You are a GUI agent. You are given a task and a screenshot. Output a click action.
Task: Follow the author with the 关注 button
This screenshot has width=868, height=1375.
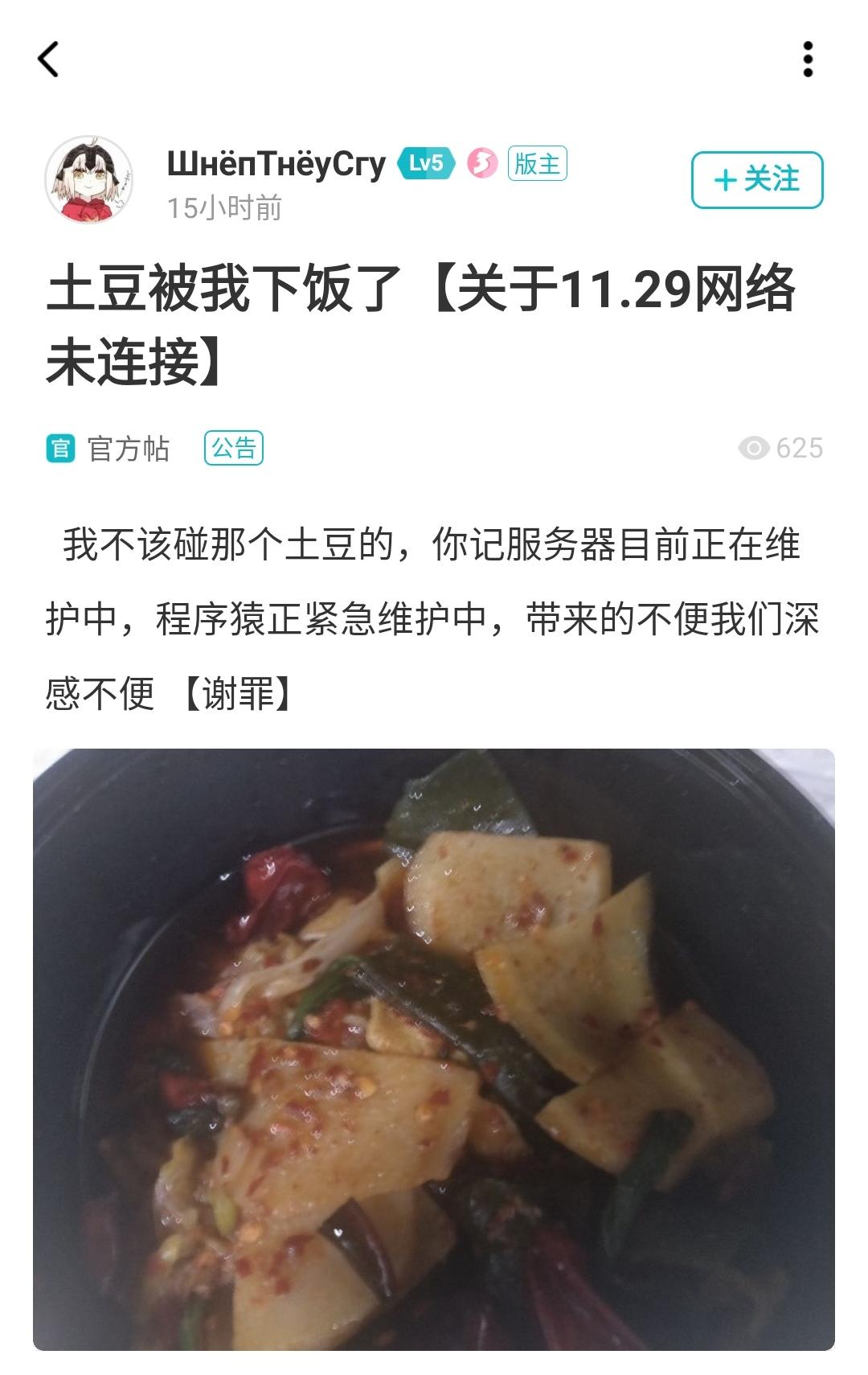pyautogui.click(x=757, y=179)
